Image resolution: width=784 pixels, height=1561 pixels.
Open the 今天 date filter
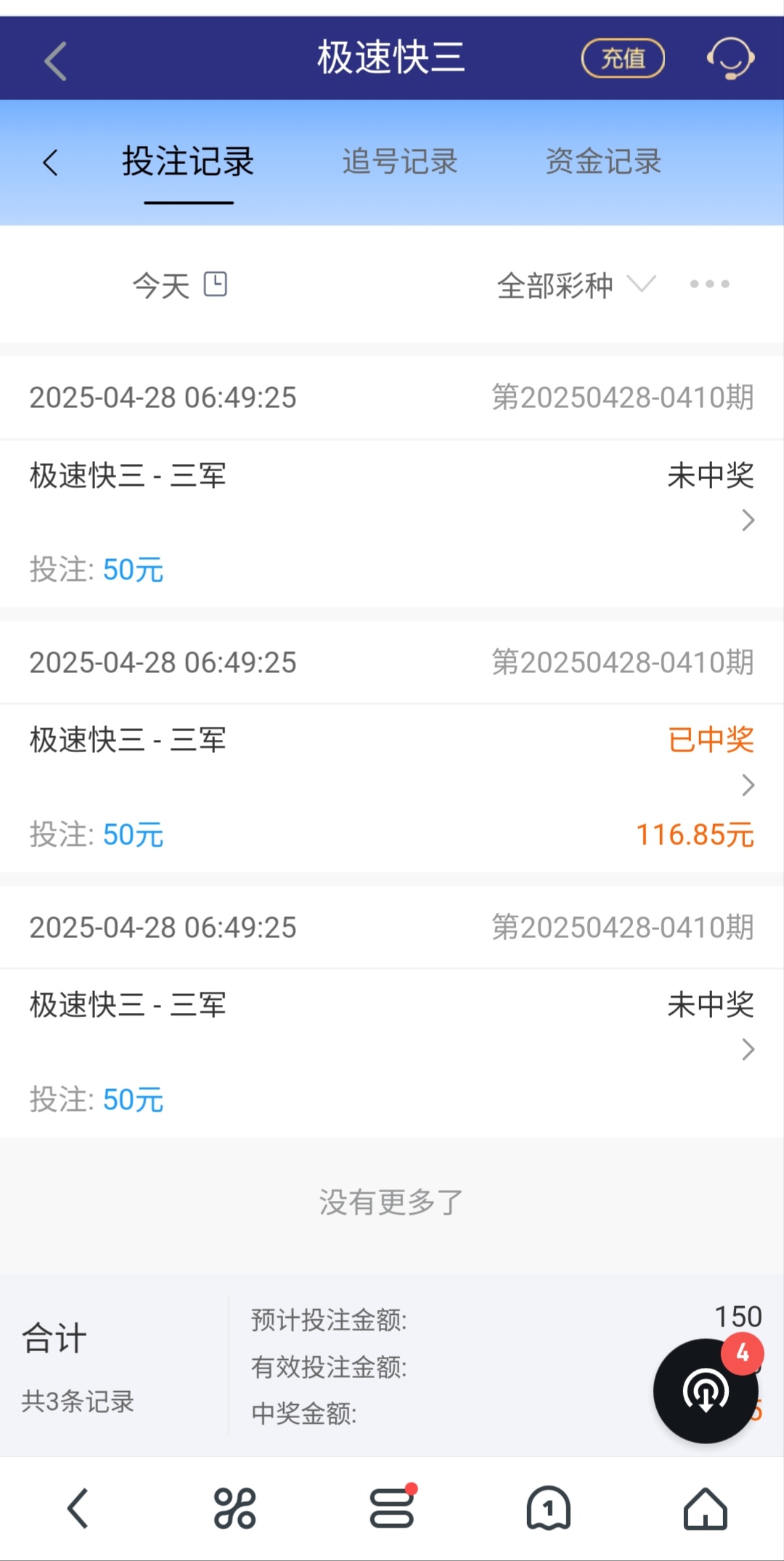pos(179,285)
